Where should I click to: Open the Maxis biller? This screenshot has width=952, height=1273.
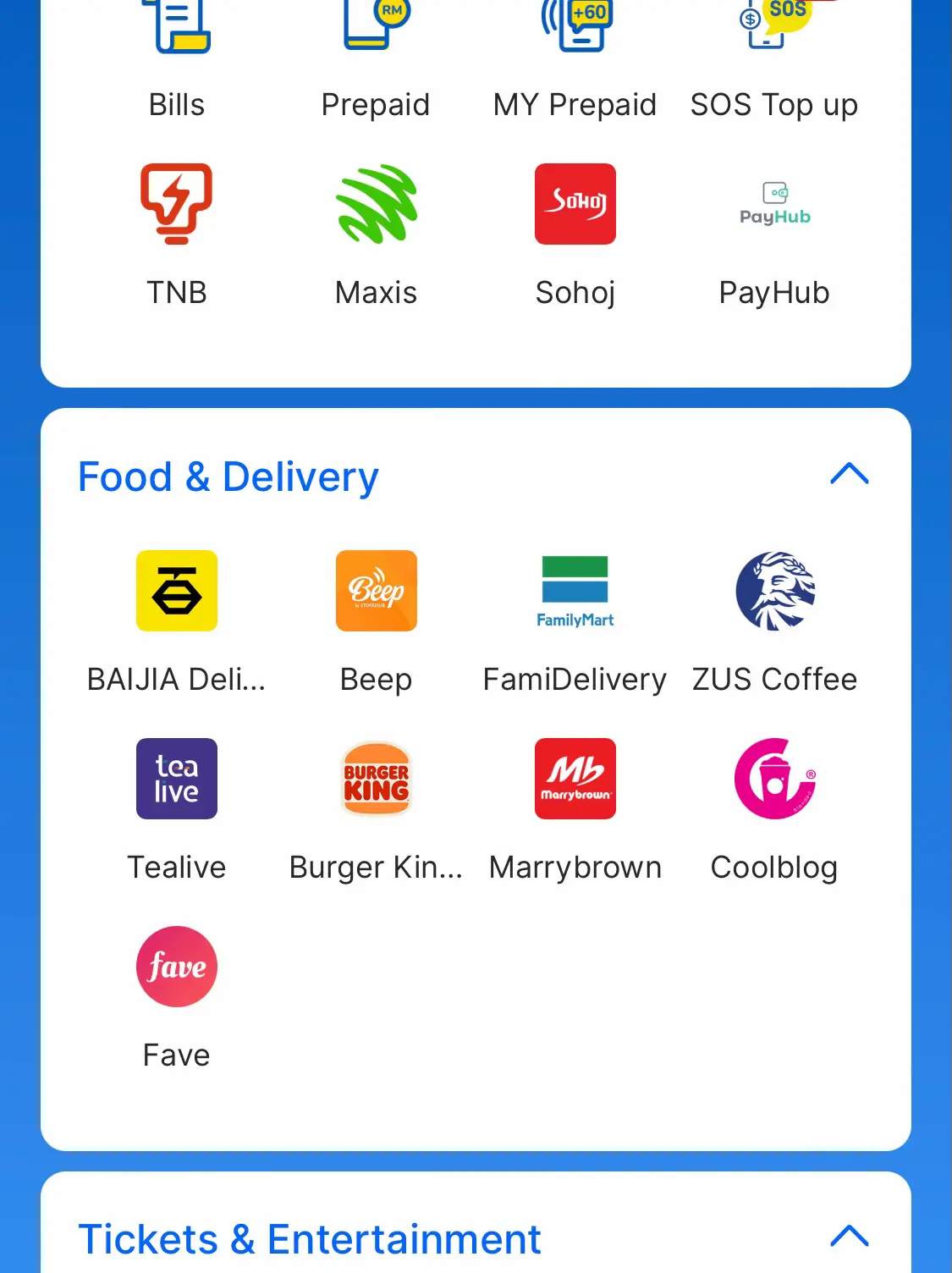[x=376, y=205]
